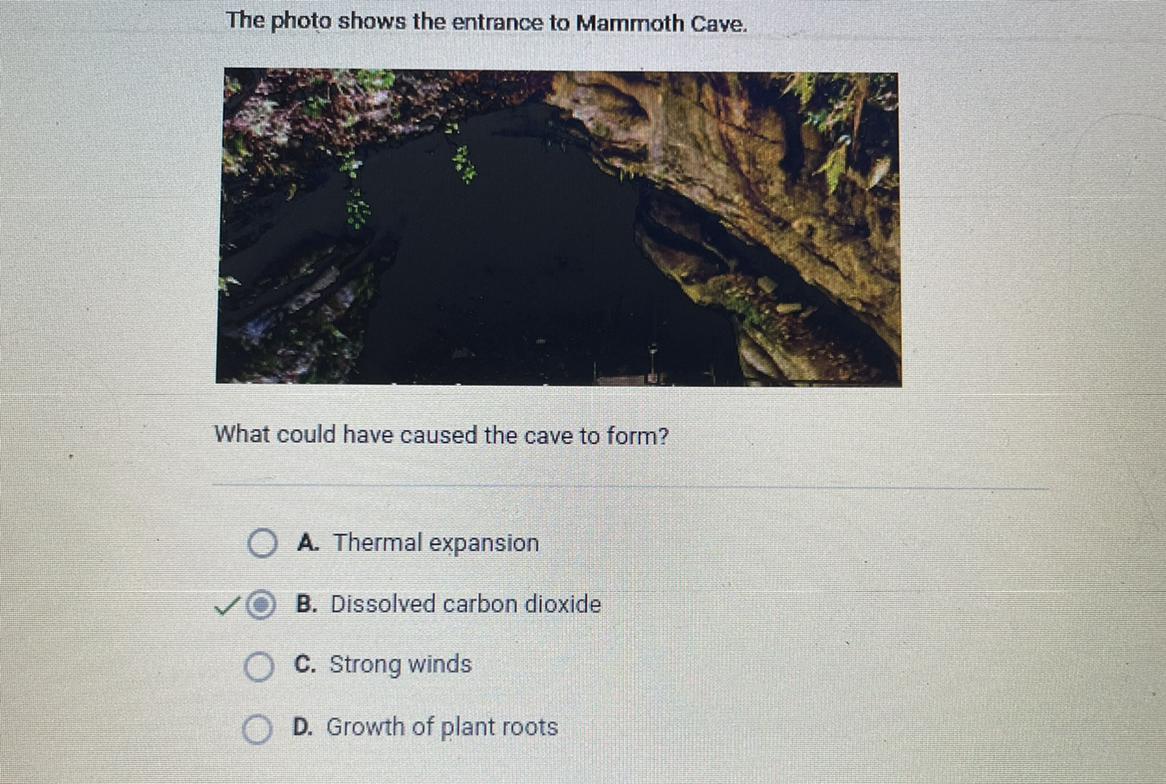Pick answer C, Strong winds
The height and width of the screenshot is (784, 1166).
click(259, 666)
